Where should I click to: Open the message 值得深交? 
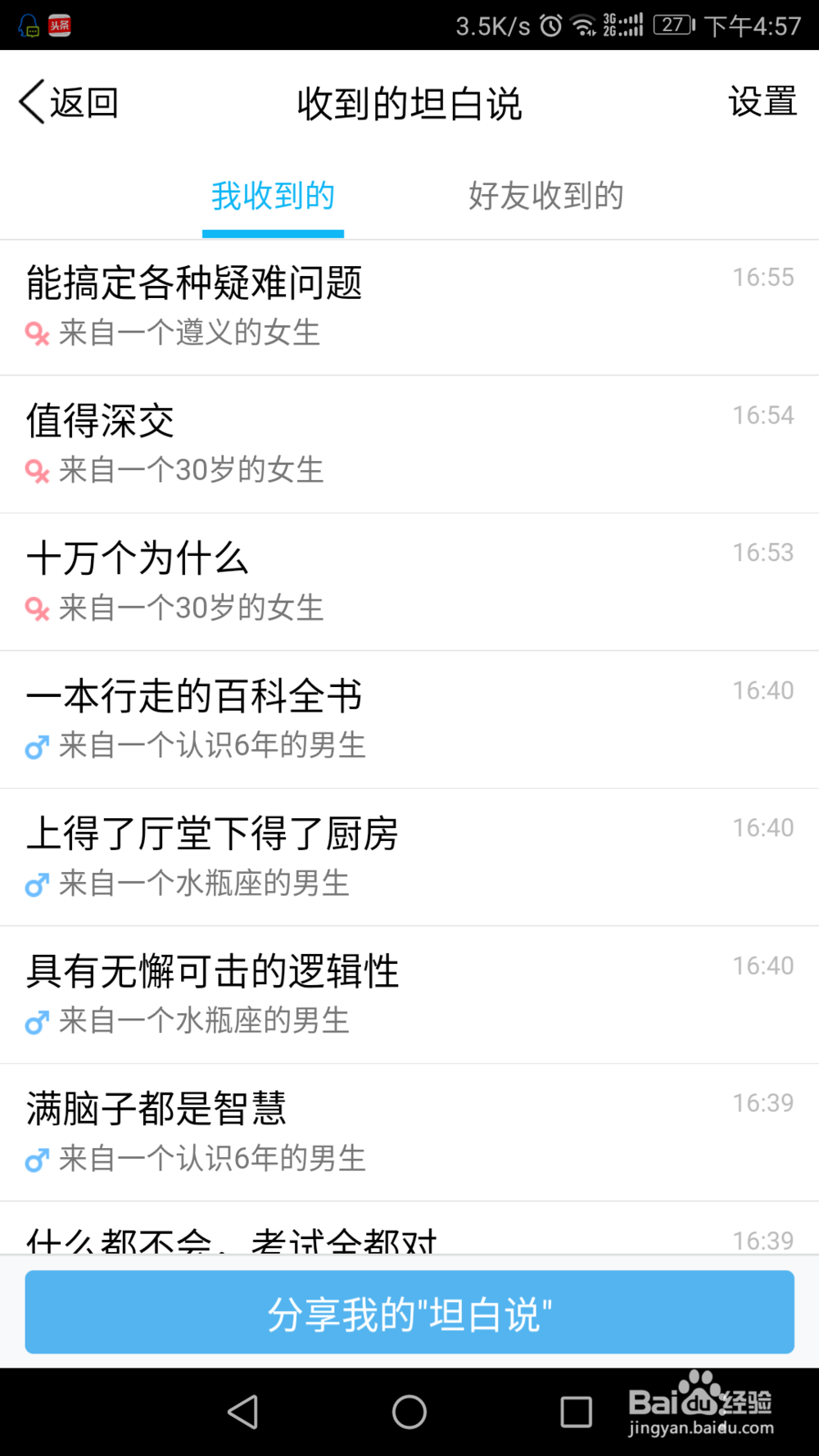coord(409,445)
